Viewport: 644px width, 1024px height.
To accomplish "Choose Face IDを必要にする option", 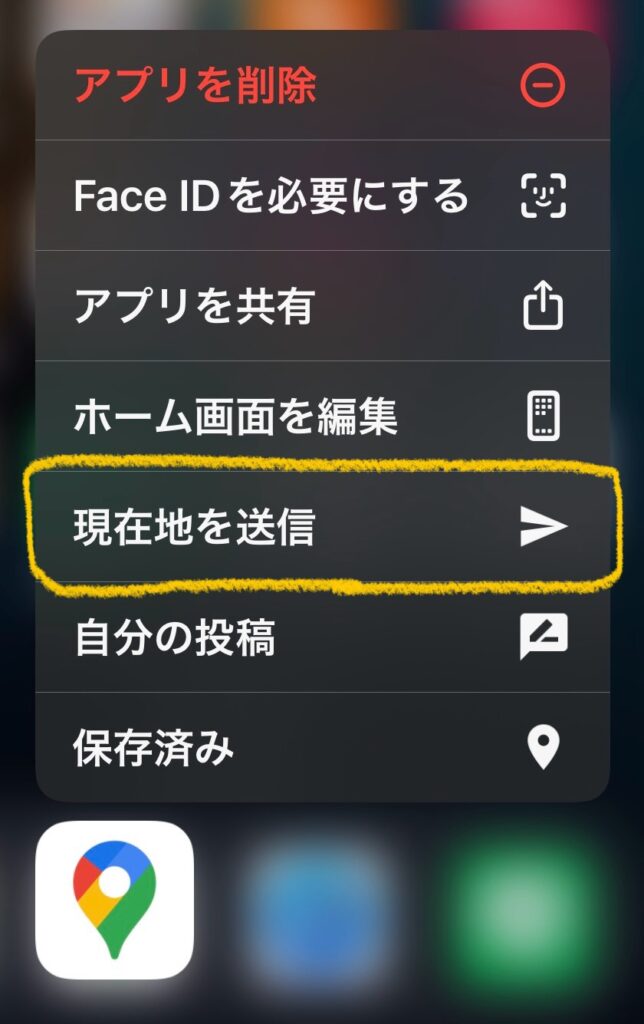I will [x=322, y=196].
